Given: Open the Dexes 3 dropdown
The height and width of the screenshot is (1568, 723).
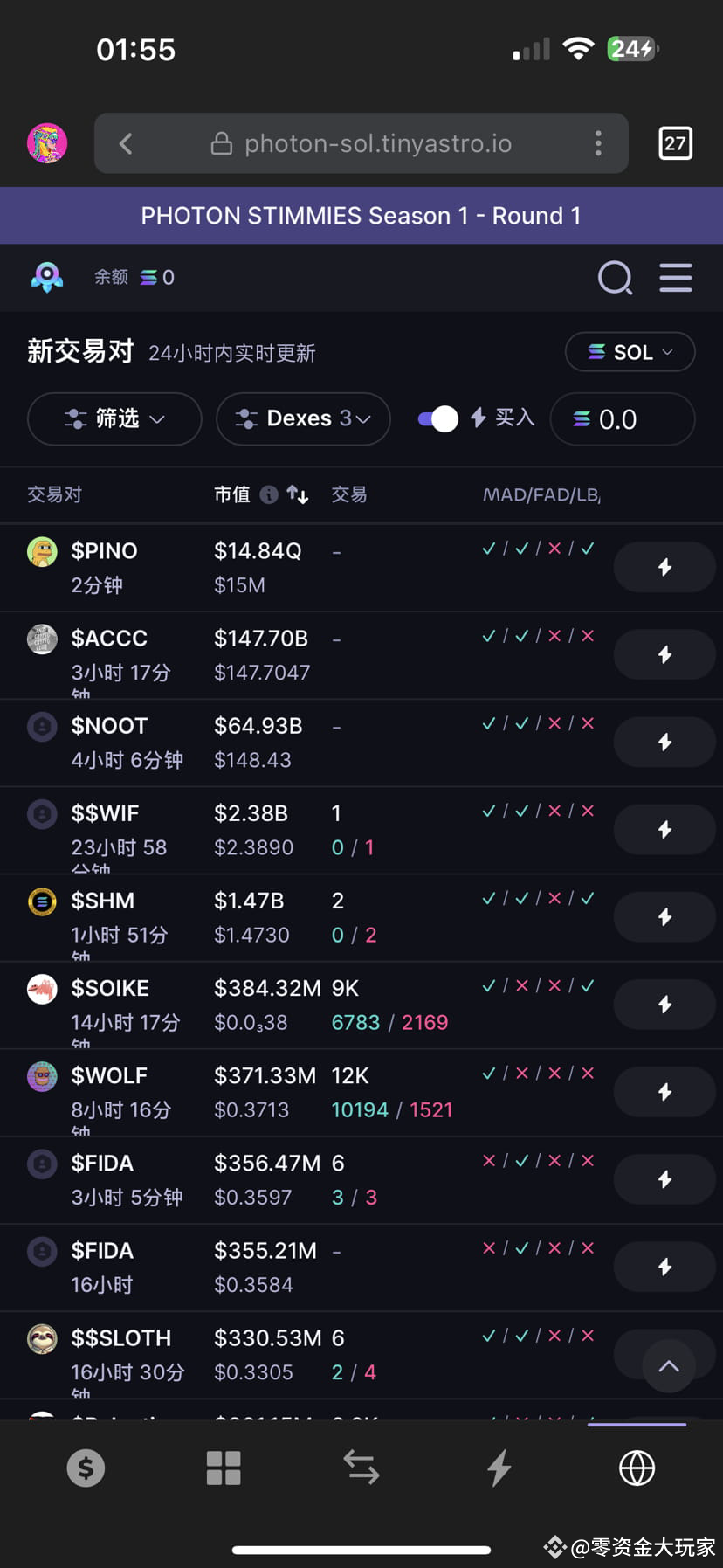Looking at the screenshot, I should (303, 418).
